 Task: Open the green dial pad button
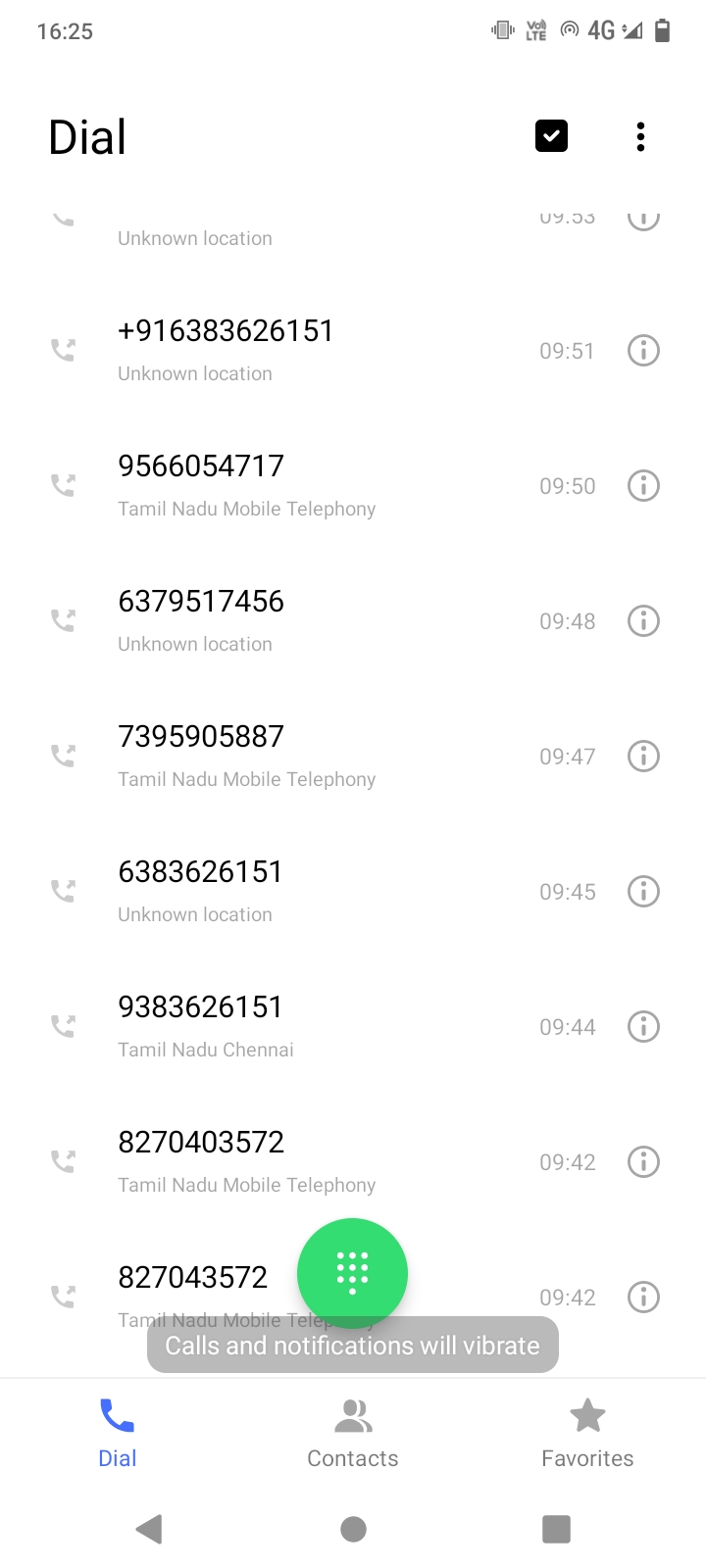[x=352, y=1272]
